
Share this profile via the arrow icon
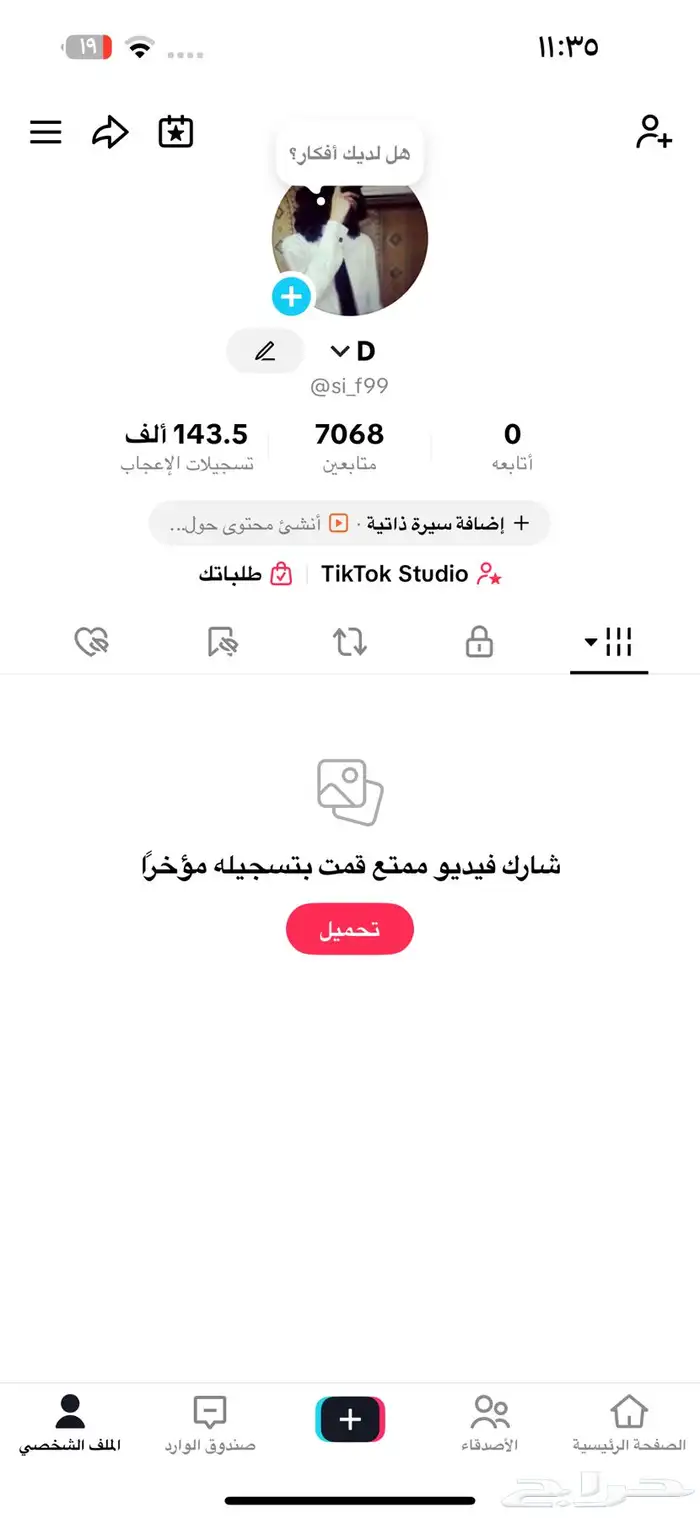[x=110, y=132]
